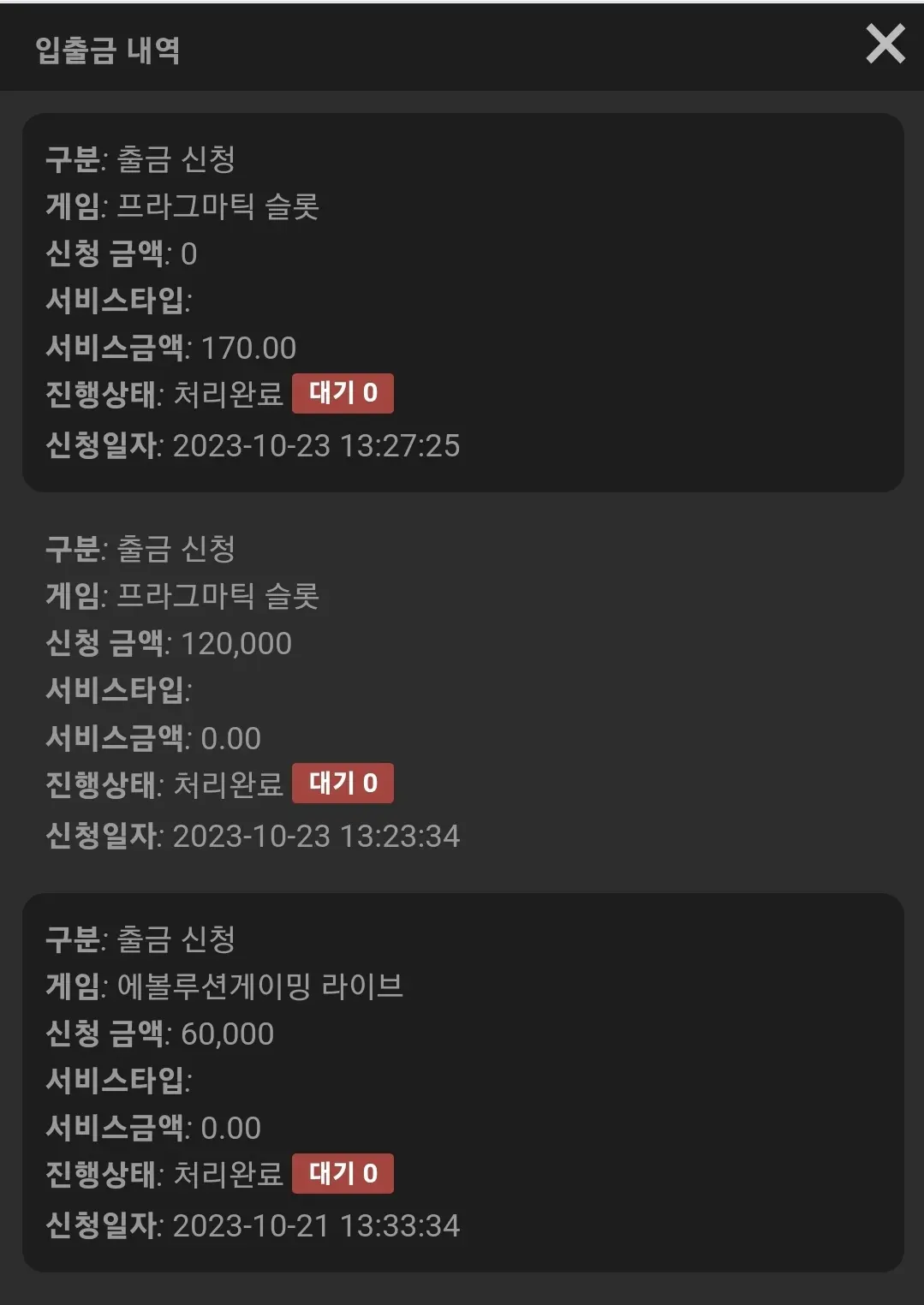Viewport: 924px width, 1305px height.
Task: Tap 대기 0 badge on 120,000 entry
Action: (x=343, y=783)
